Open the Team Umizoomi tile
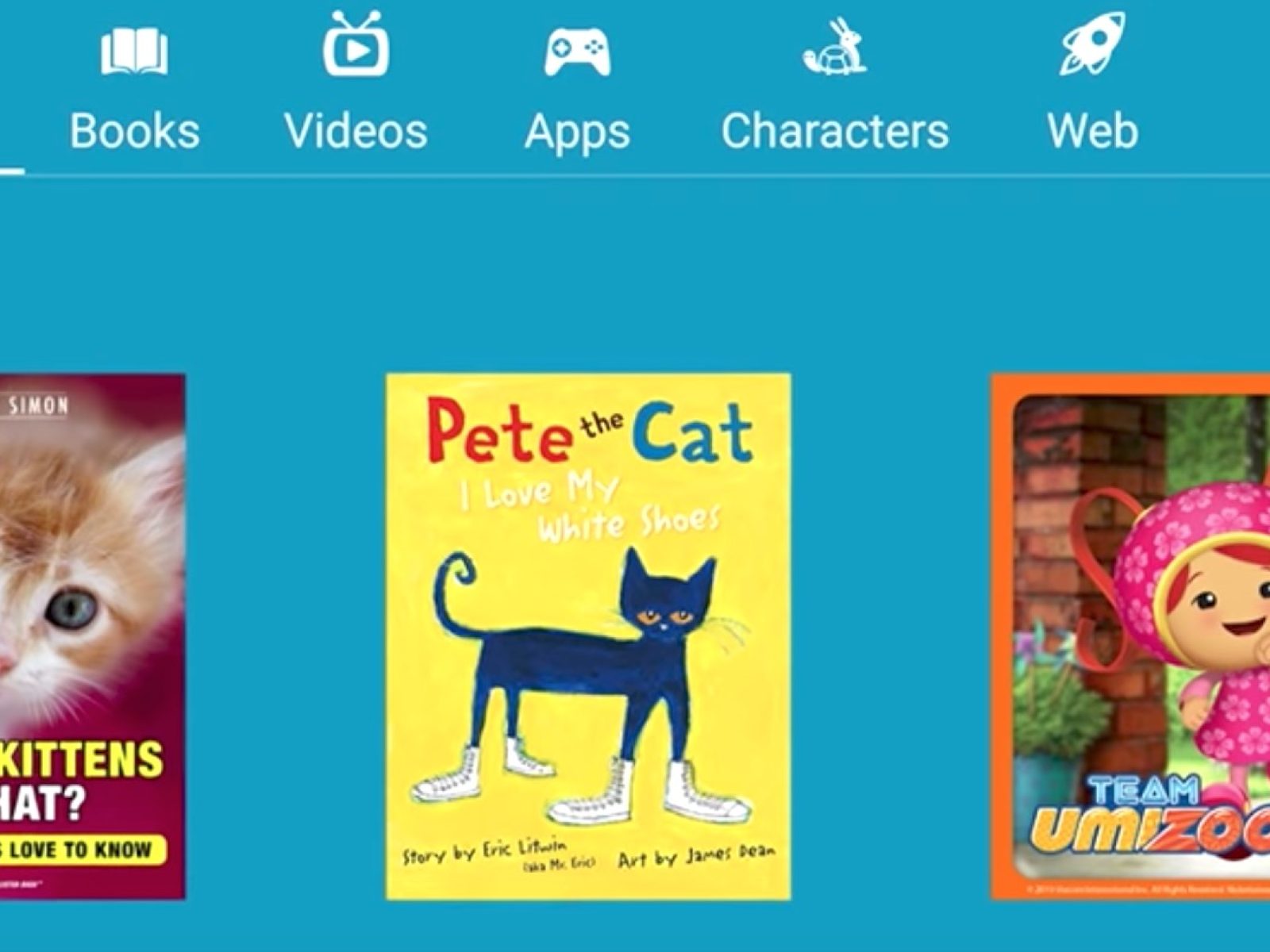 pyautogui.click(x=1131, y=636)
